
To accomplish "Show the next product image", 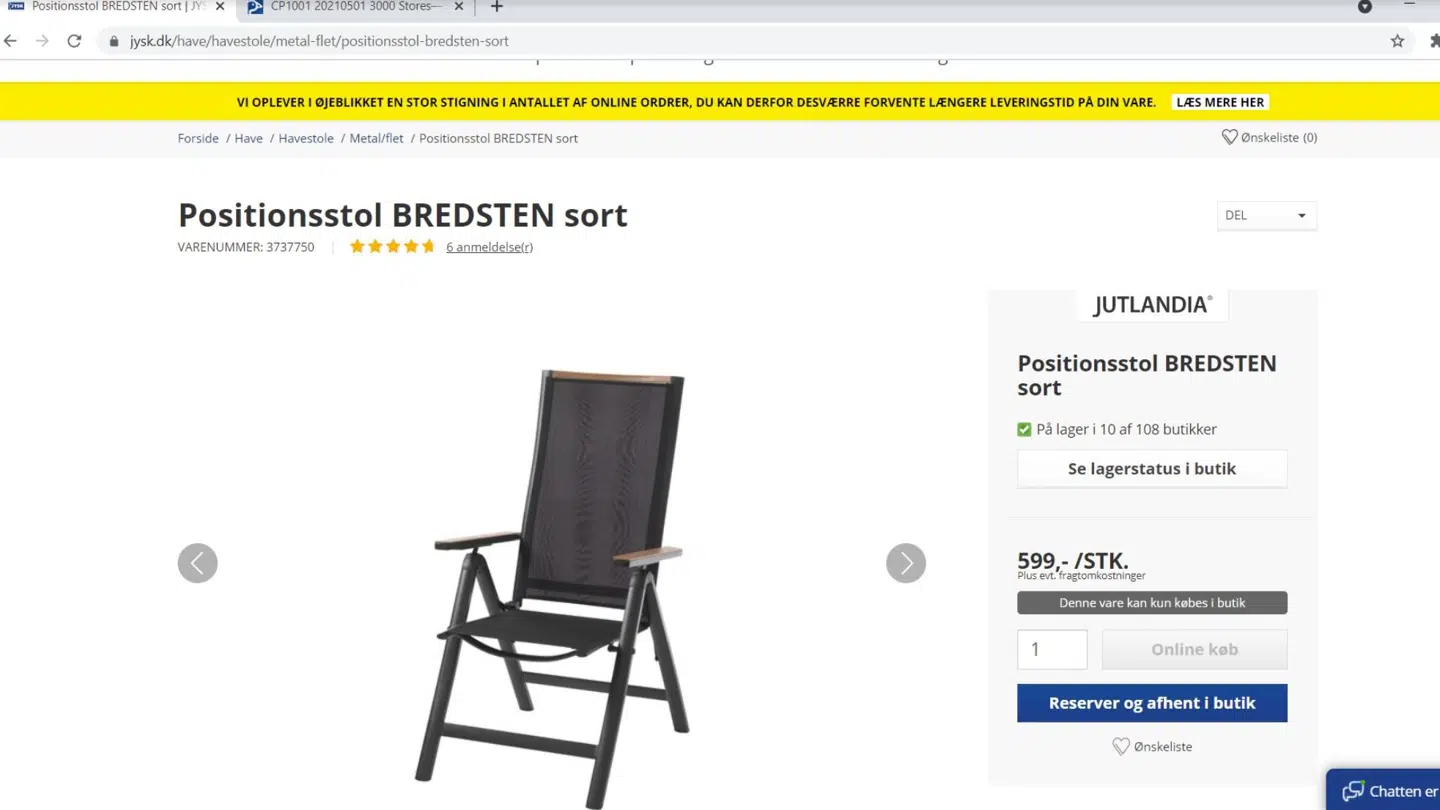I will [906, 563].
